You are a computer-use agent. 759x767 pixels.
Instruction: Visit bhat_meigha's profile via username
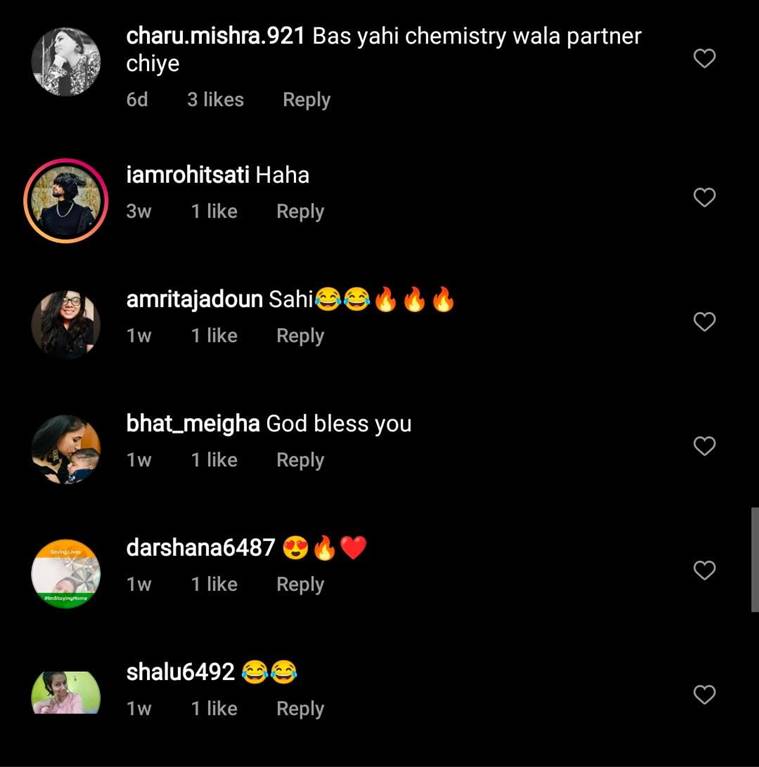192,424
